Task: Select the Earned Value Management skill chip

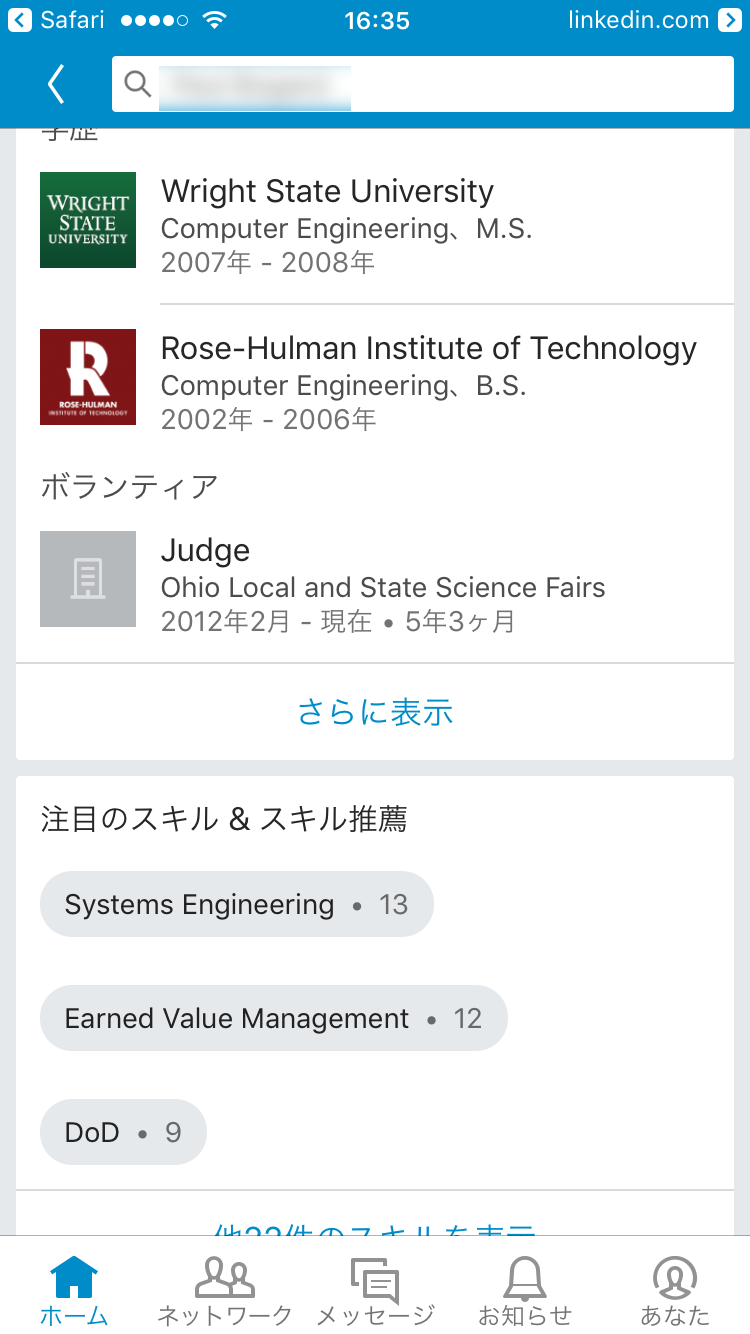Action: pos(274,1018)
